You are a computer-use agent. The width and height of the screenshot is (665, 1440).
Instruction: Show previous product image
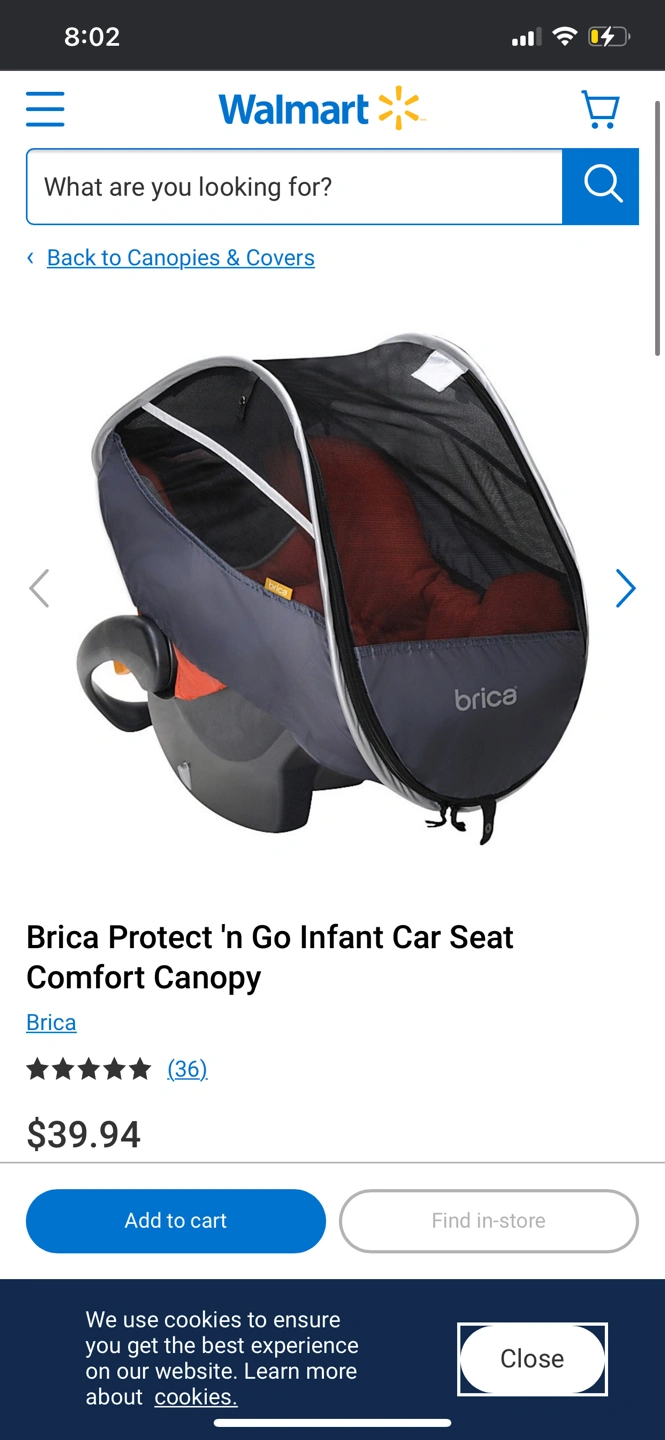click(39, 588)
